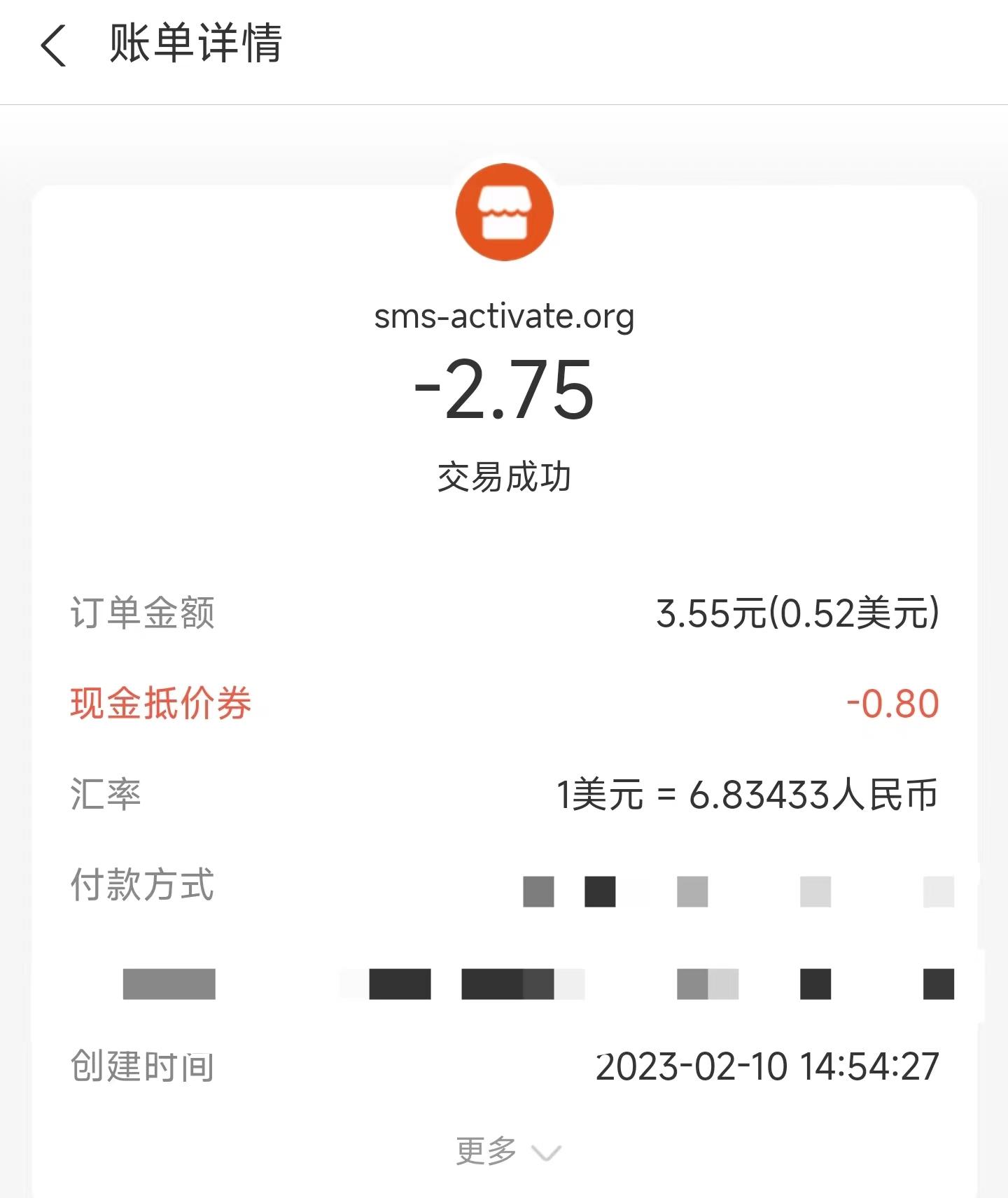Expand 更多 to show more bill details

(x=507, y=1151)
